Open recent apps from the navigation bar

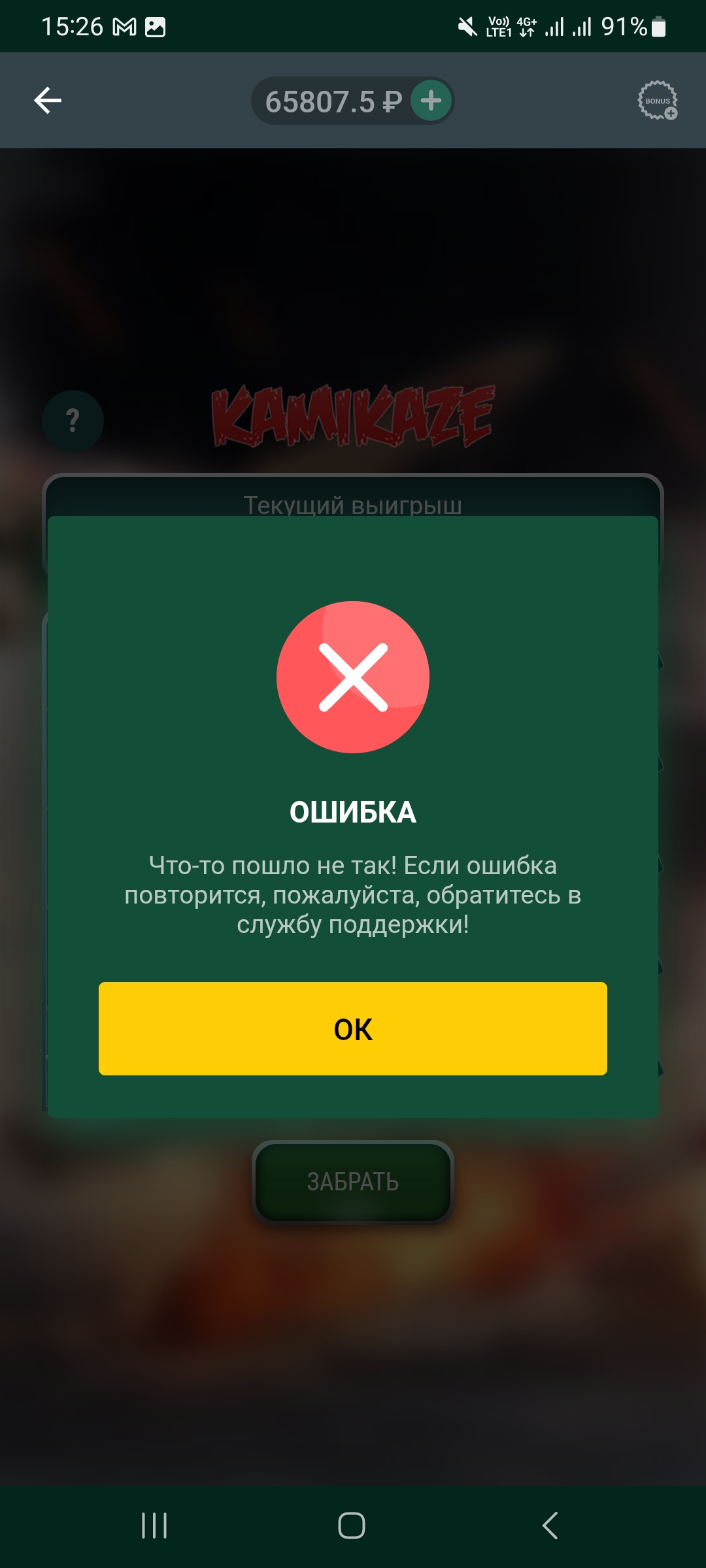point(154,1526)
